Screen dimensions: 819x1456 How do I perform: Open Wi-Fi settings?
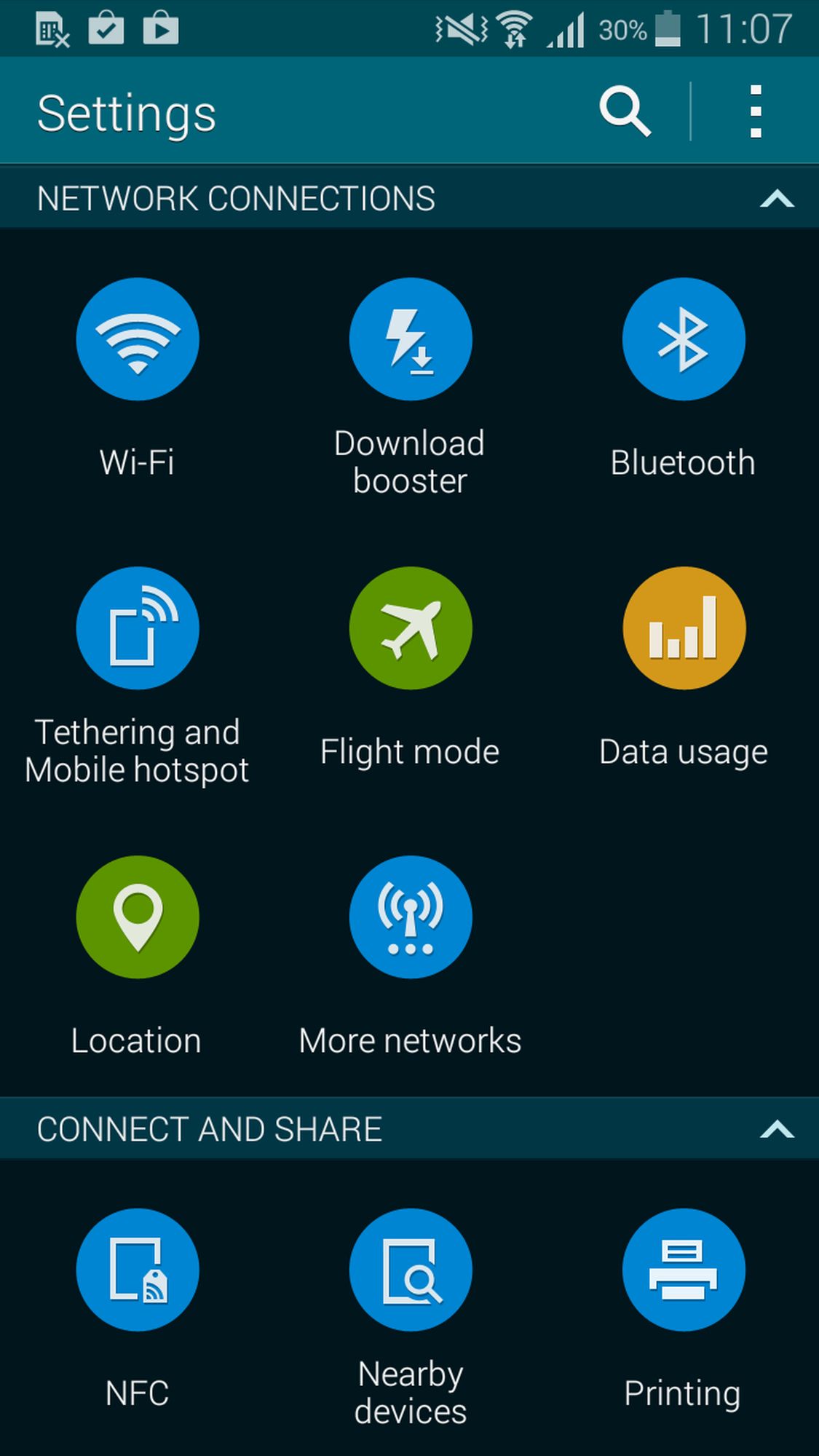tap(137, 339)
